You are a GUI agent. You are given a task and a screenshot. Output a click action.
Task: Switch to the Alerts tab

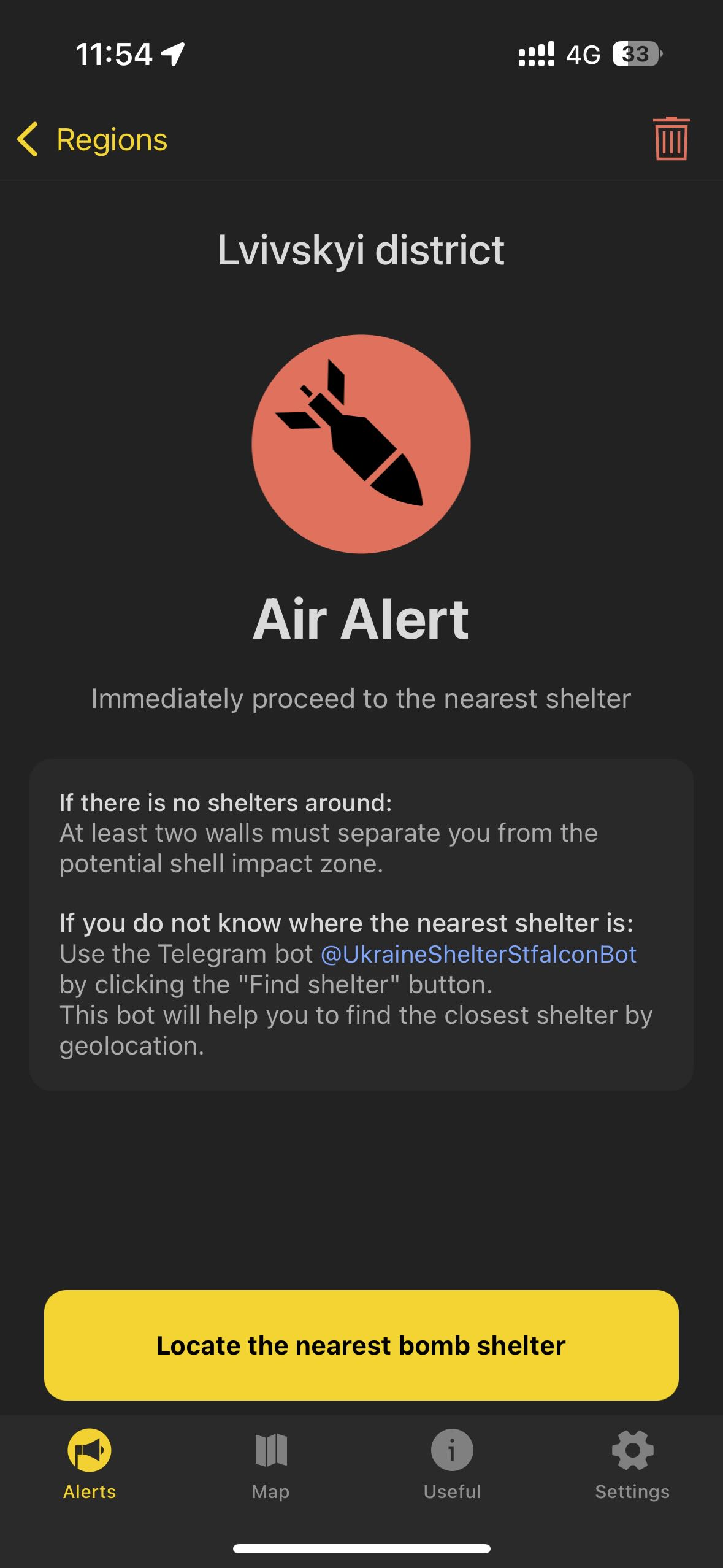(90, 1464)
